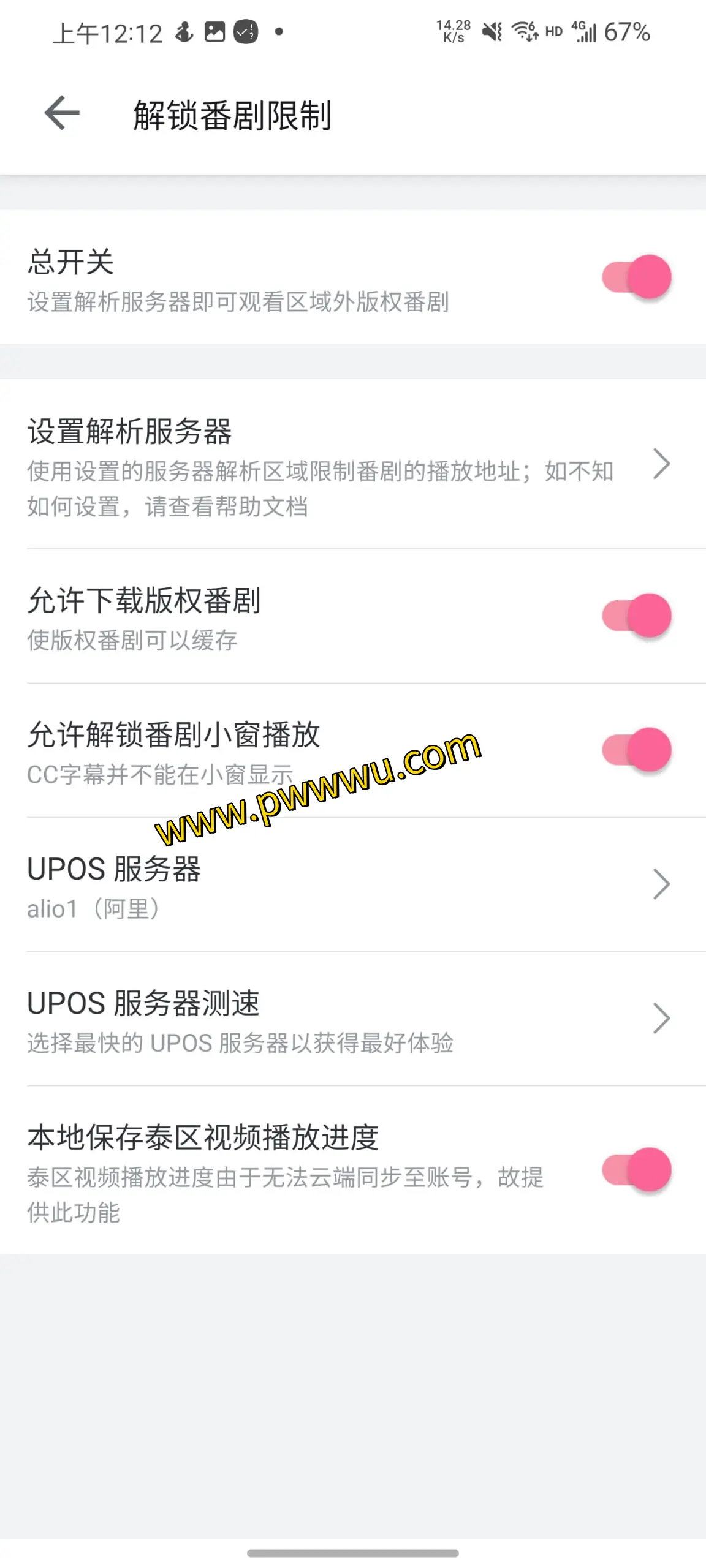Toggle off 允许解锁番剧小窗播放
The image size is (706, 1568).
point(637,749)
